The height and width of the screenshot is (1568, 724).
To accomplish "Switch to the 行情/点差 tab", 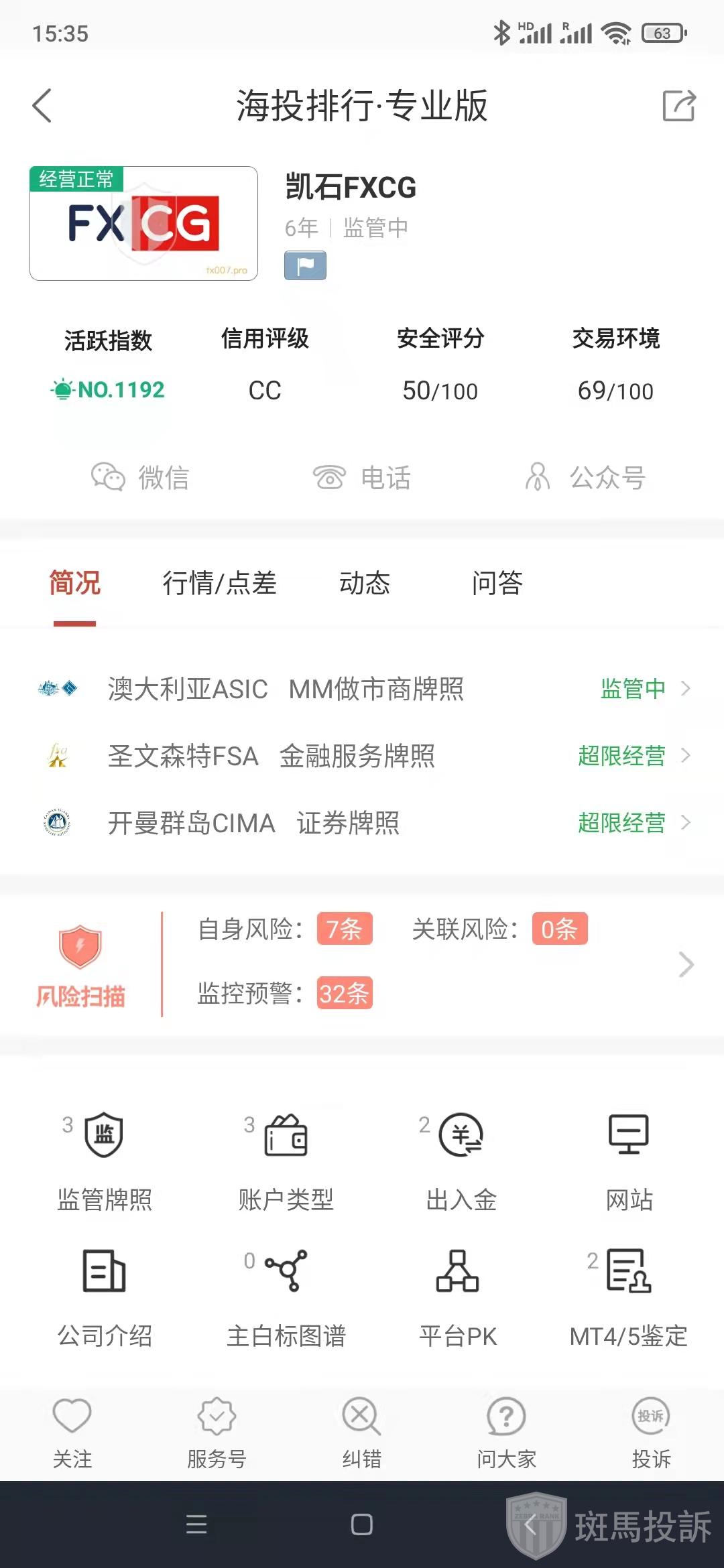I will point(219,583).
